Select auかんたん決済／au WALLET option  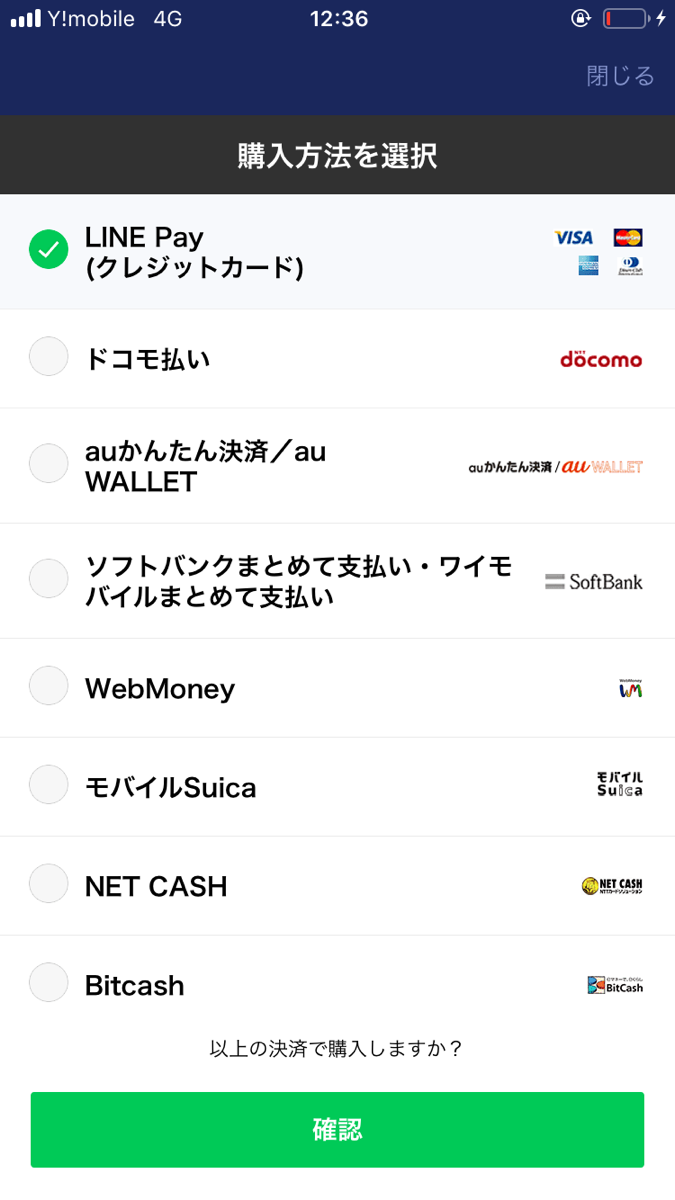tap(337, 466)
